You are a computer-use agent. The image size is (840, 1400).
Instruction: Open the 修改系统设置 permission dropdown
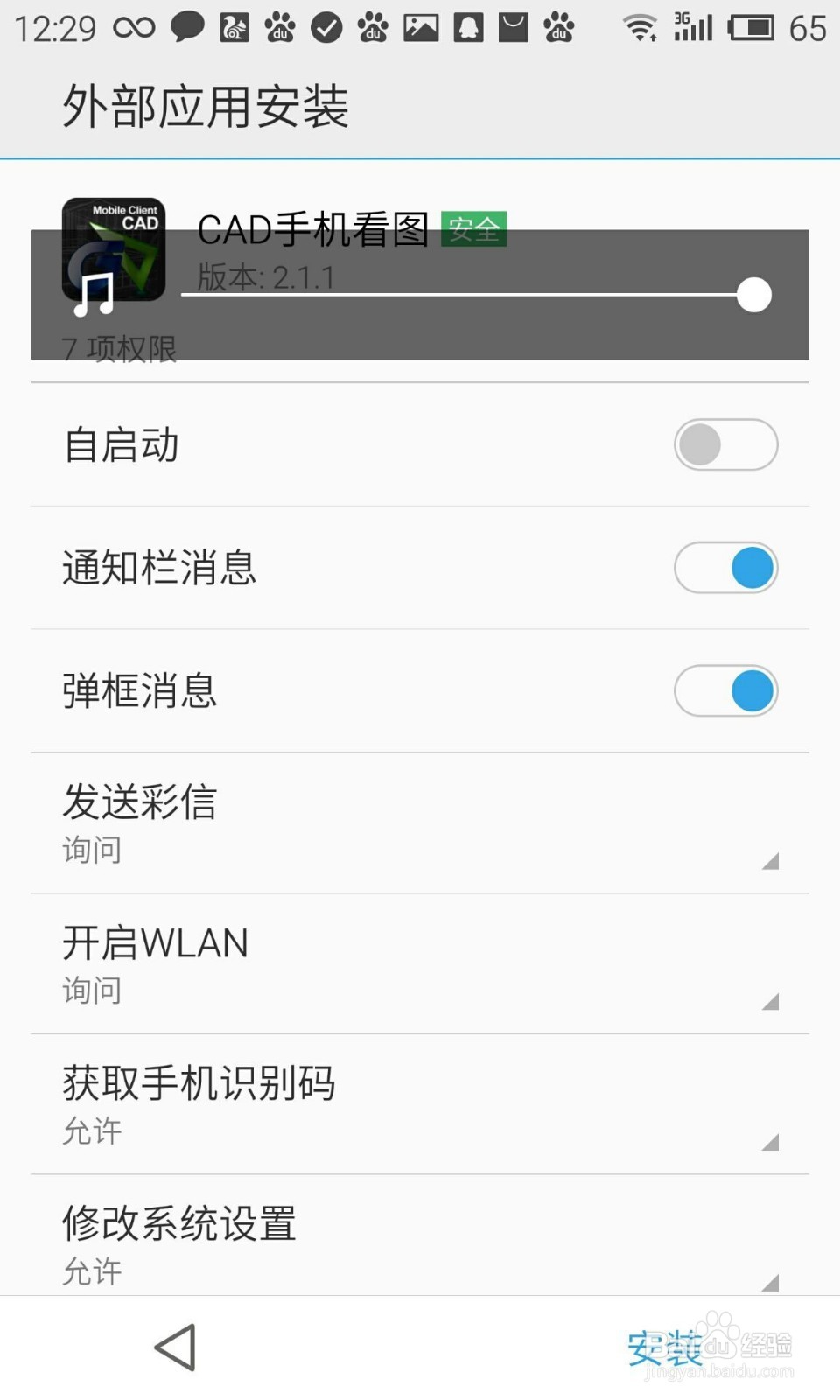pos(770,1280)
